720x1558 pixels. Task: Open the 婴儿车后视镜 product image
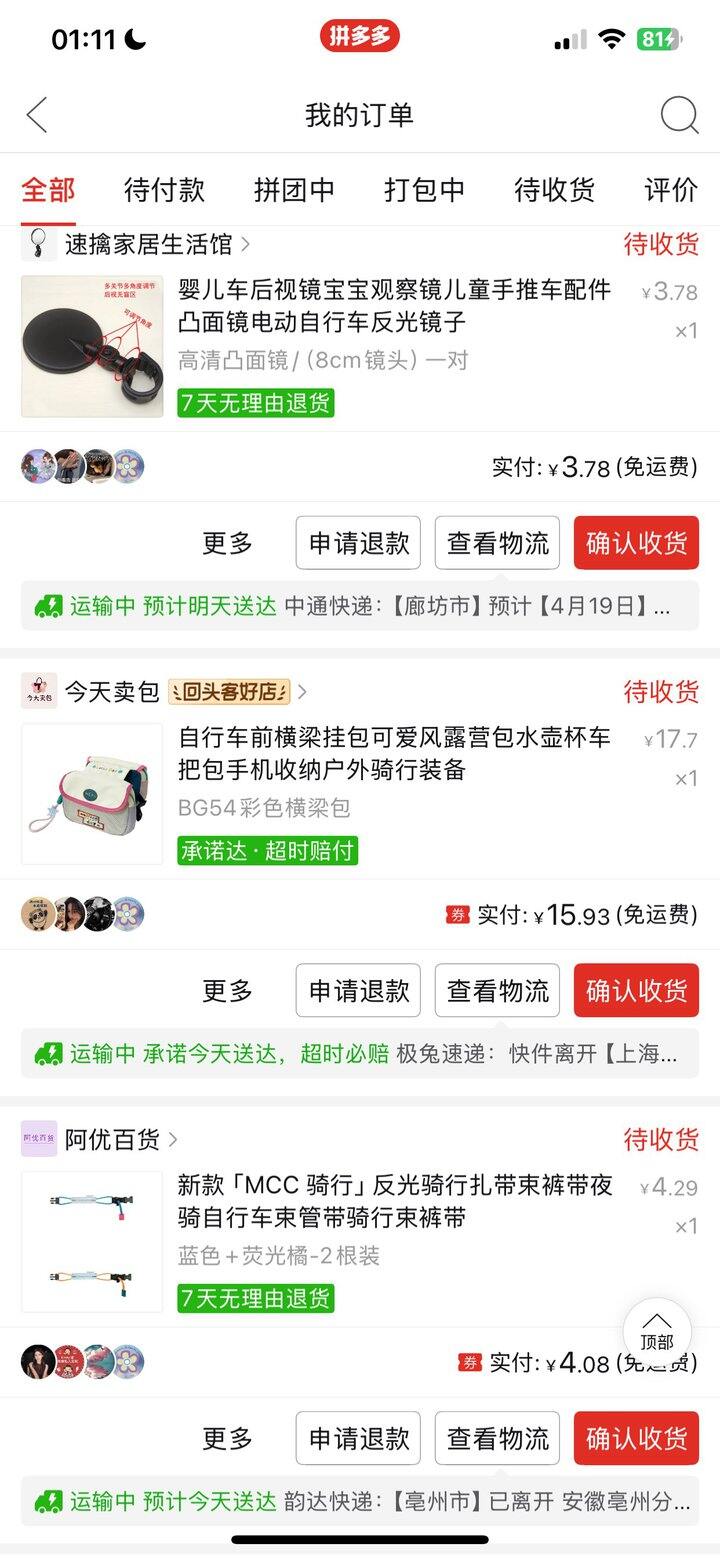(92, 346)
